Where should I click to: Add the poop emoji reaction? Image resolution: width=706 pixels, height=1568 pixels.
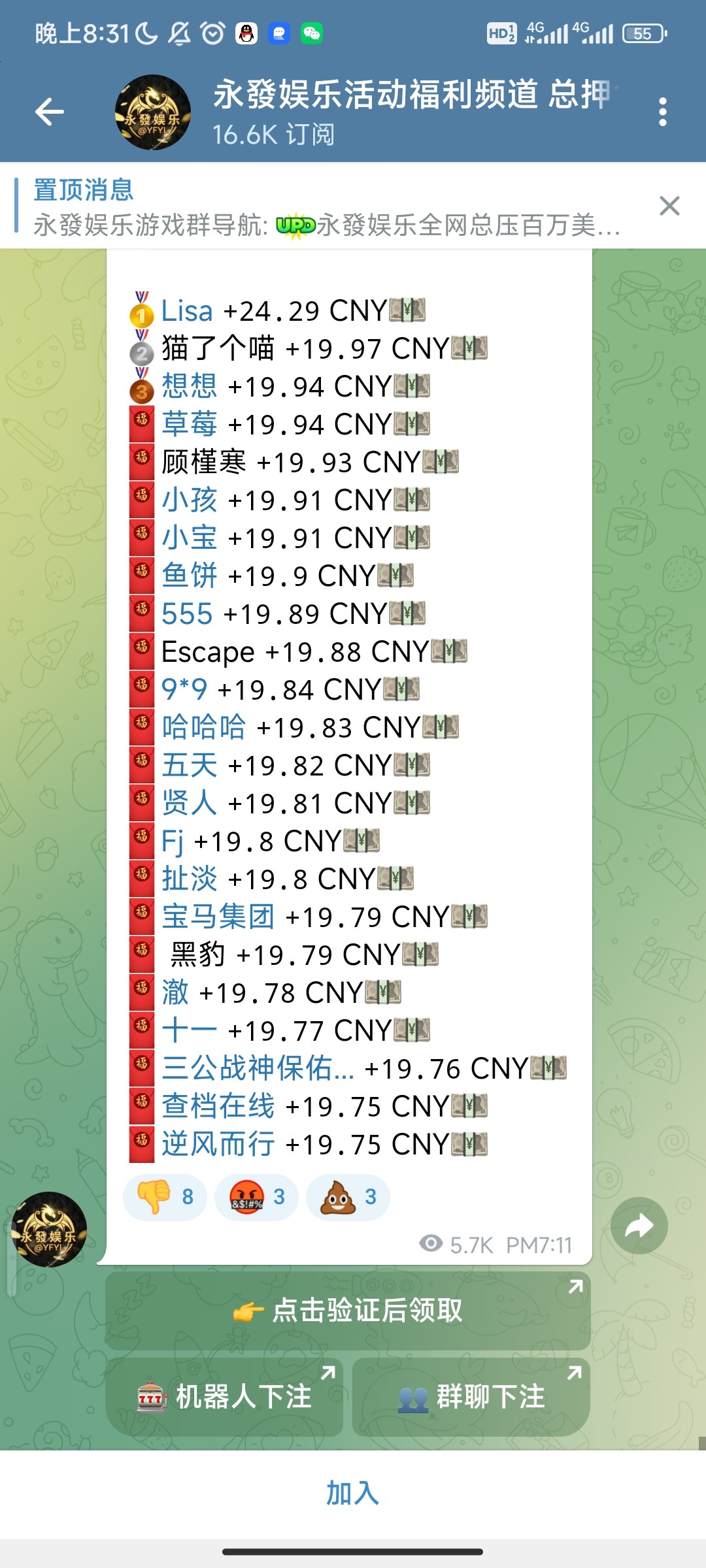348,1197
